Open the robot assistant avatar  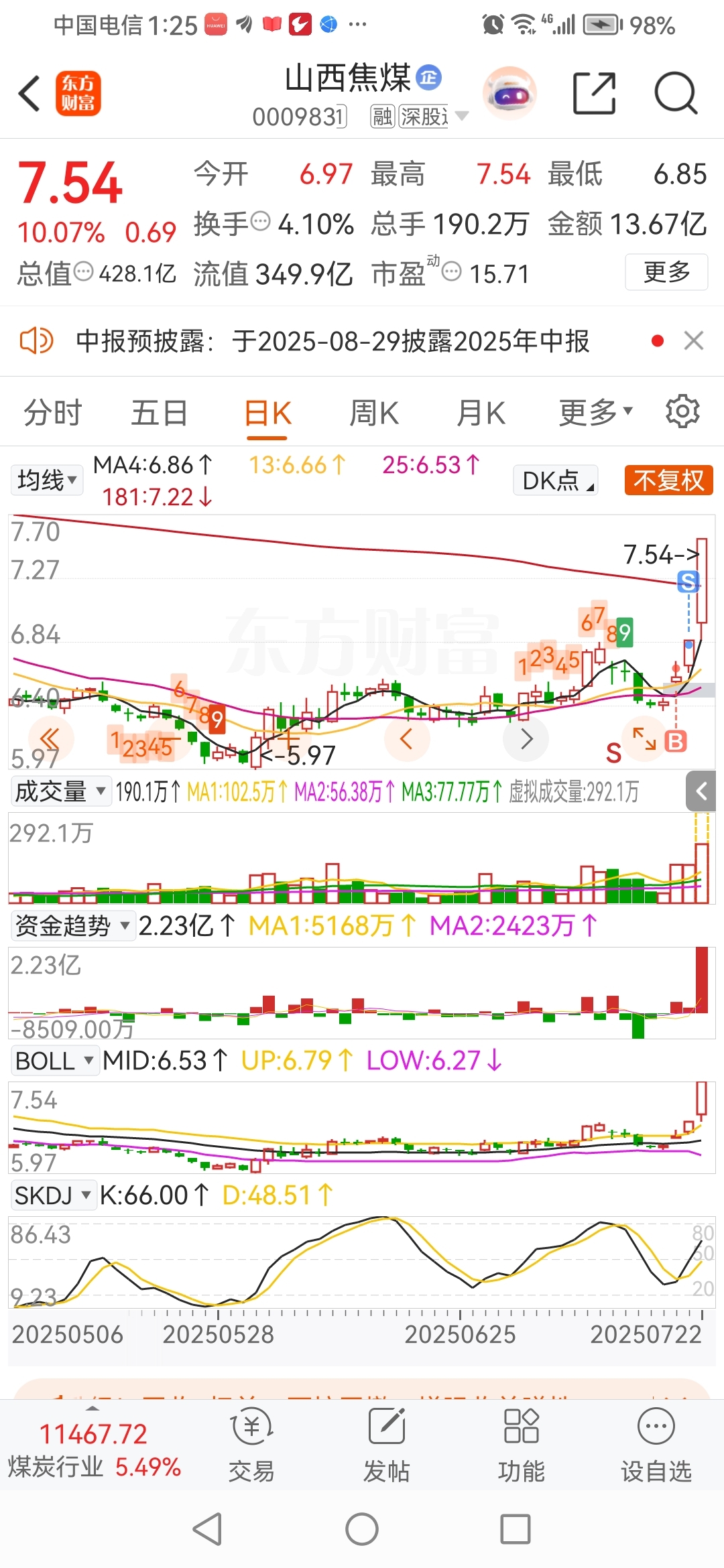[x=510, y=93]
